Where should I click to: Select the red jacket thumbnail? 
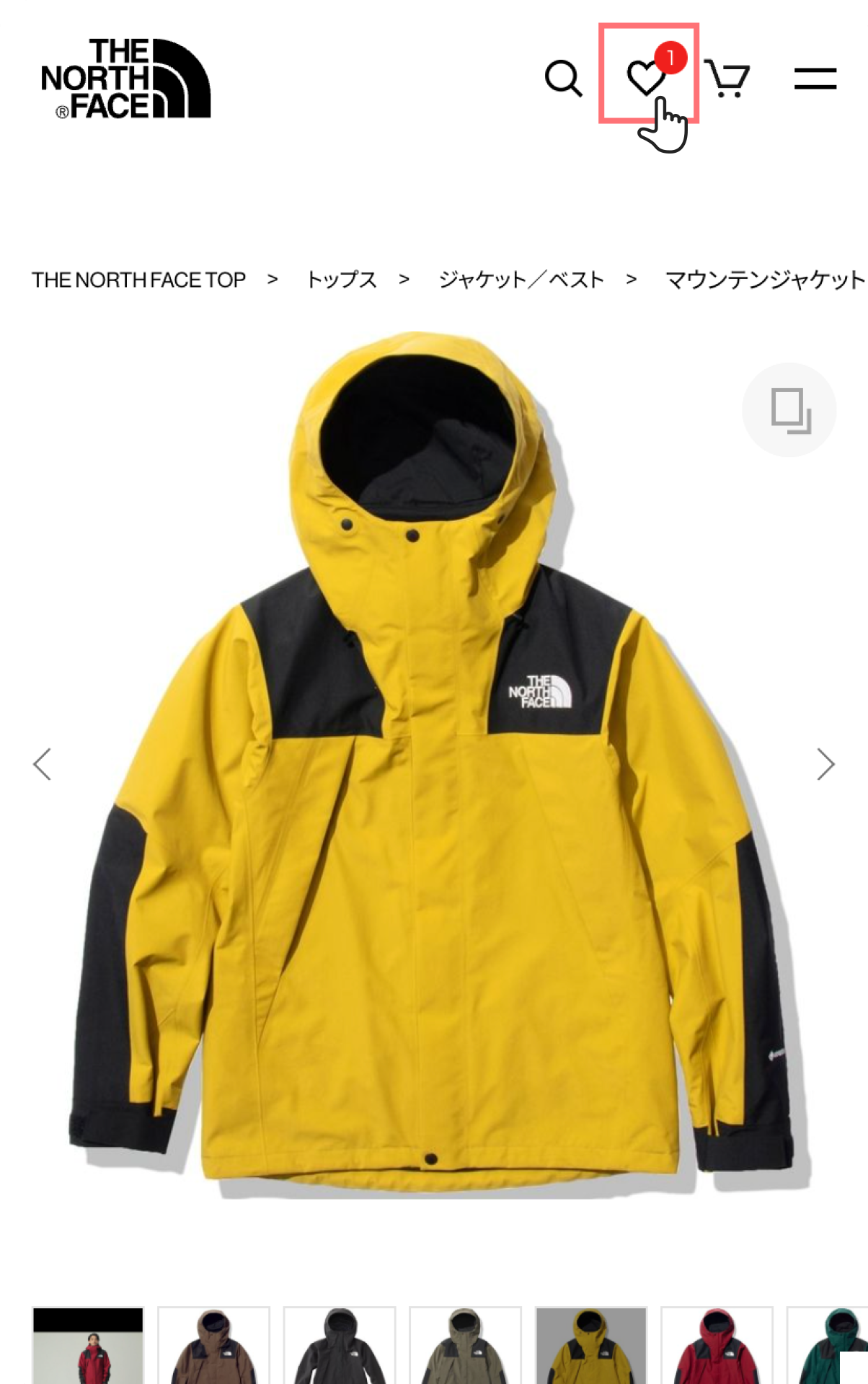[x=717, y=1345]
